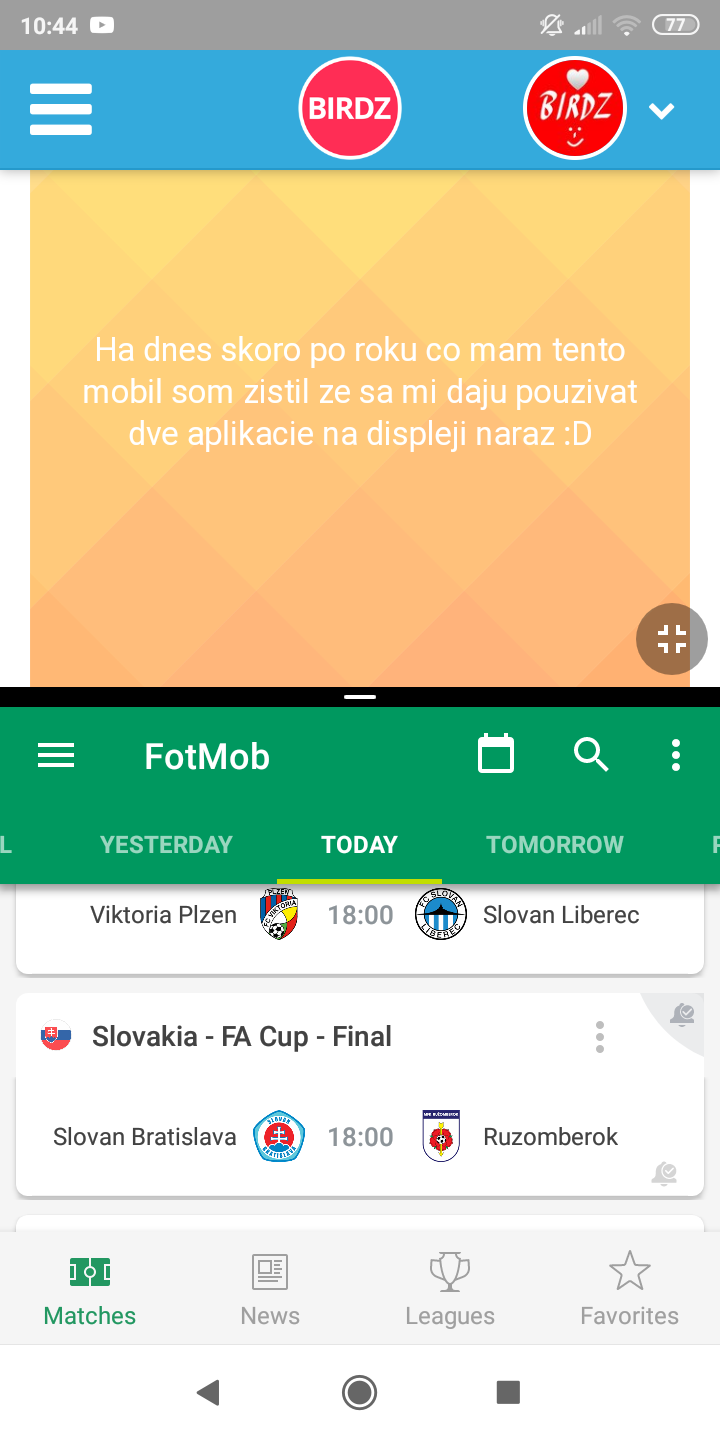720x1440 pixels.
Task: Open Viktoria Plzen vs Slovan Liberec match
Action: [360, 915]
